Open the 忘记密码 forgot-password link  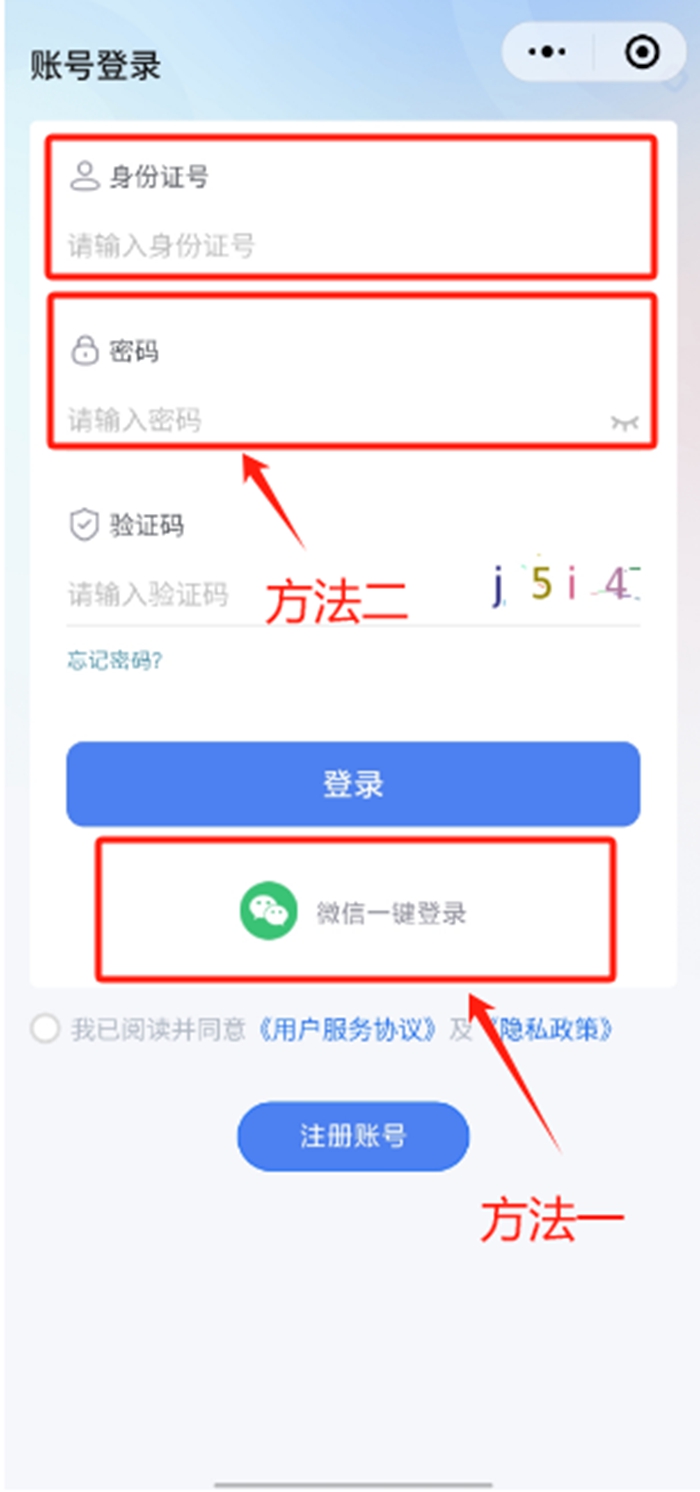coord(114,660)
